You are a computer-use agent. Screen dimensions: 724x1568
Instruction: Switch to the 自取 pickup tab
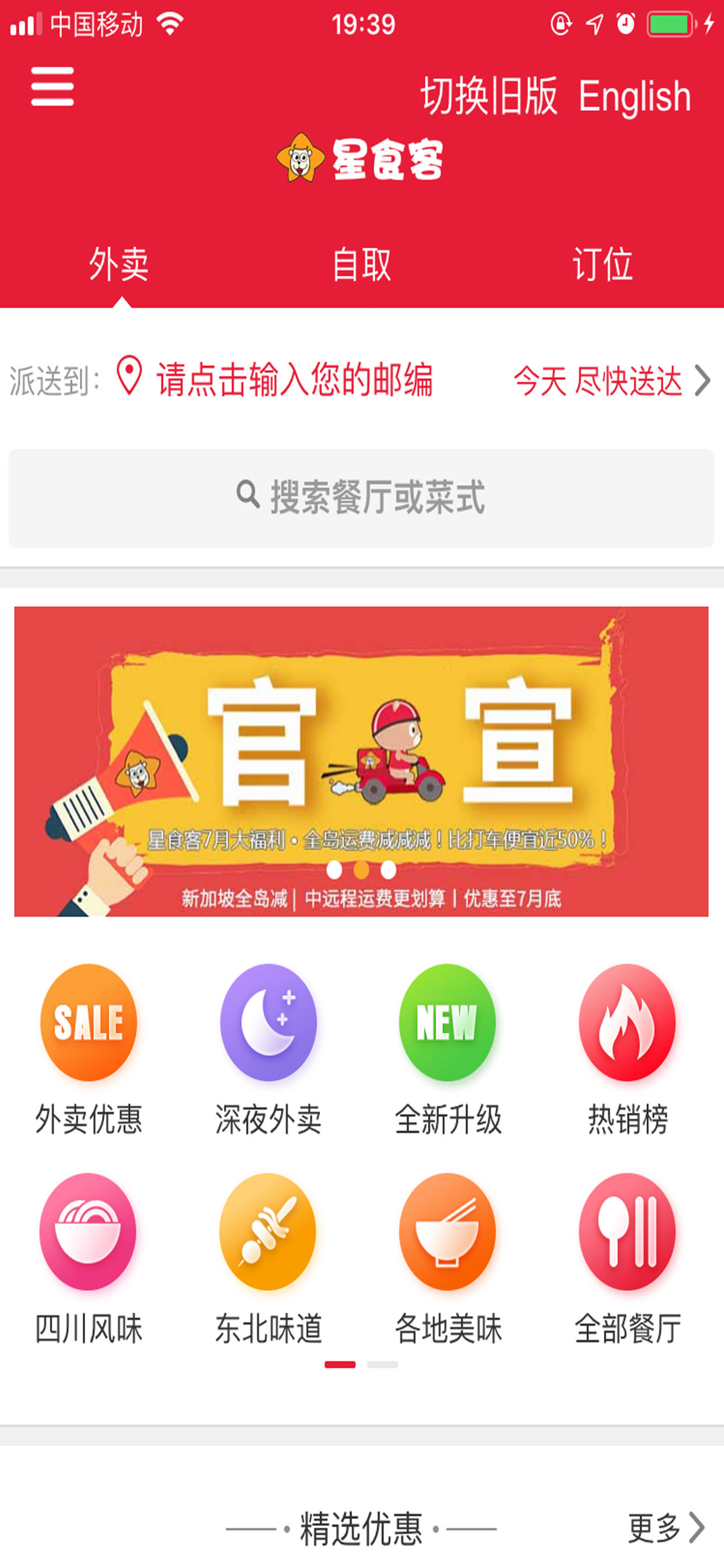[362, 263]
